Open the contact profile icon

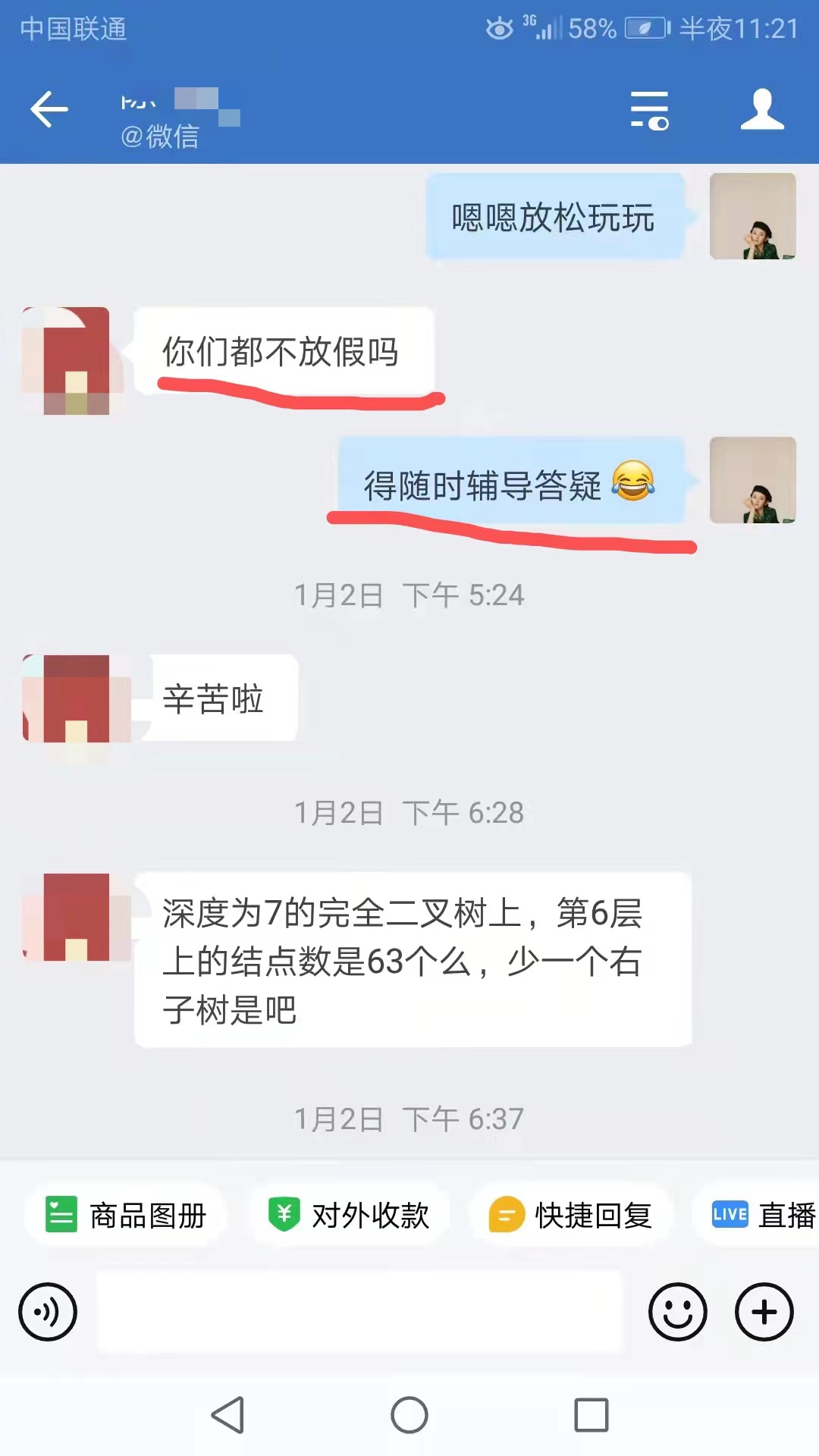(761, 110)
